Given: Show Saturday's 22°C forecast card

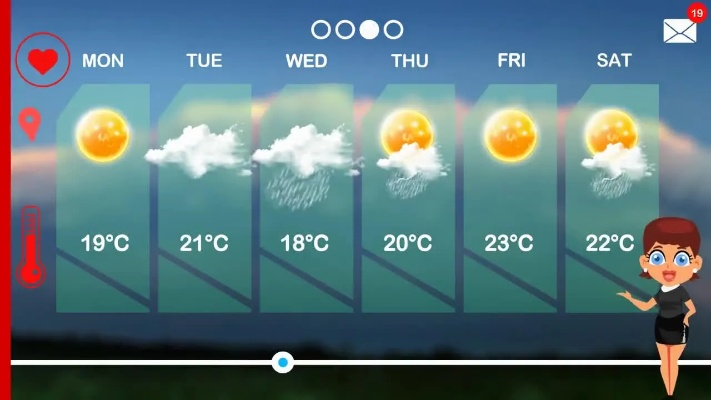Looking at the screenshot, I should coord(612,198).
